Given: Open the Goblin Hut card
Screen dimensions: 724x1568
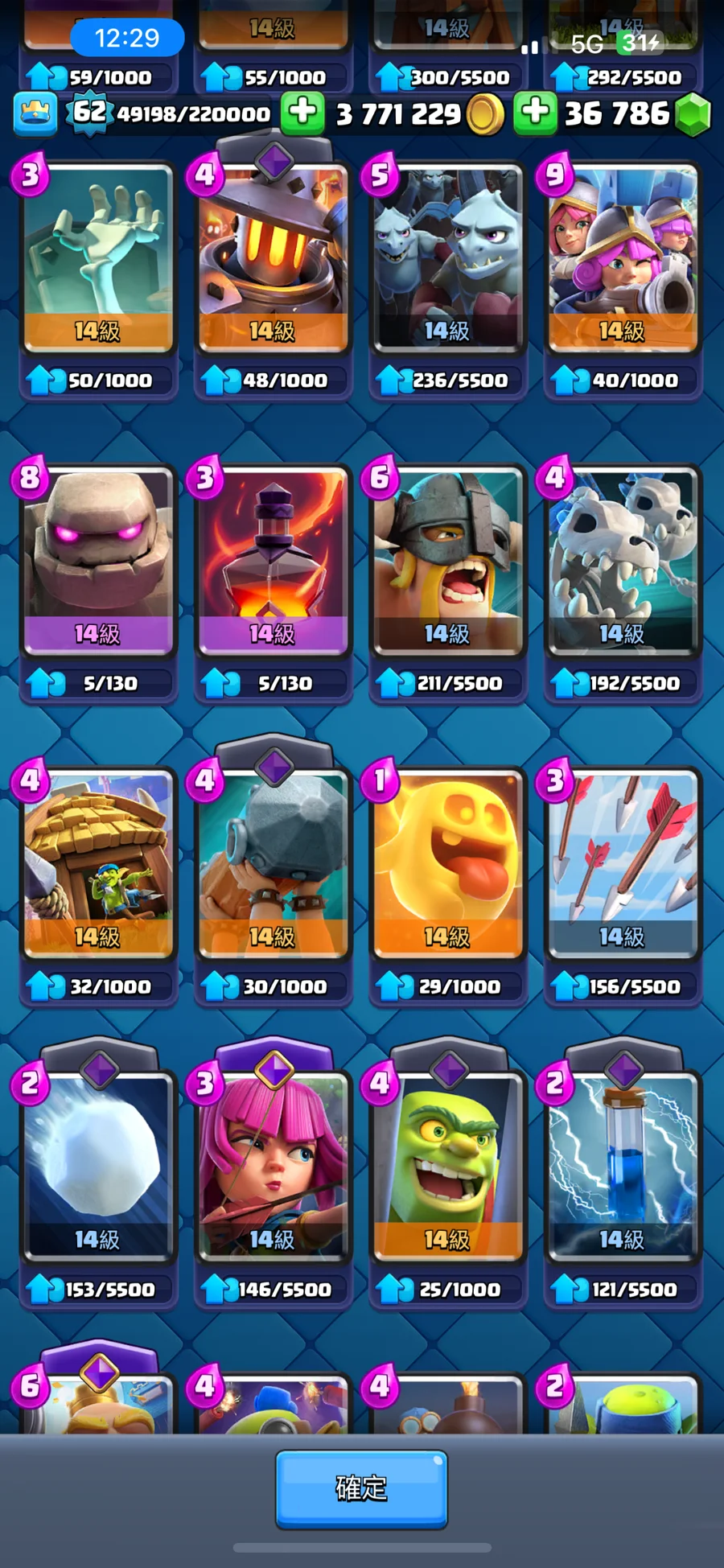Looking at the screenshot, I should pyautogui.click(x=97, y=863).
